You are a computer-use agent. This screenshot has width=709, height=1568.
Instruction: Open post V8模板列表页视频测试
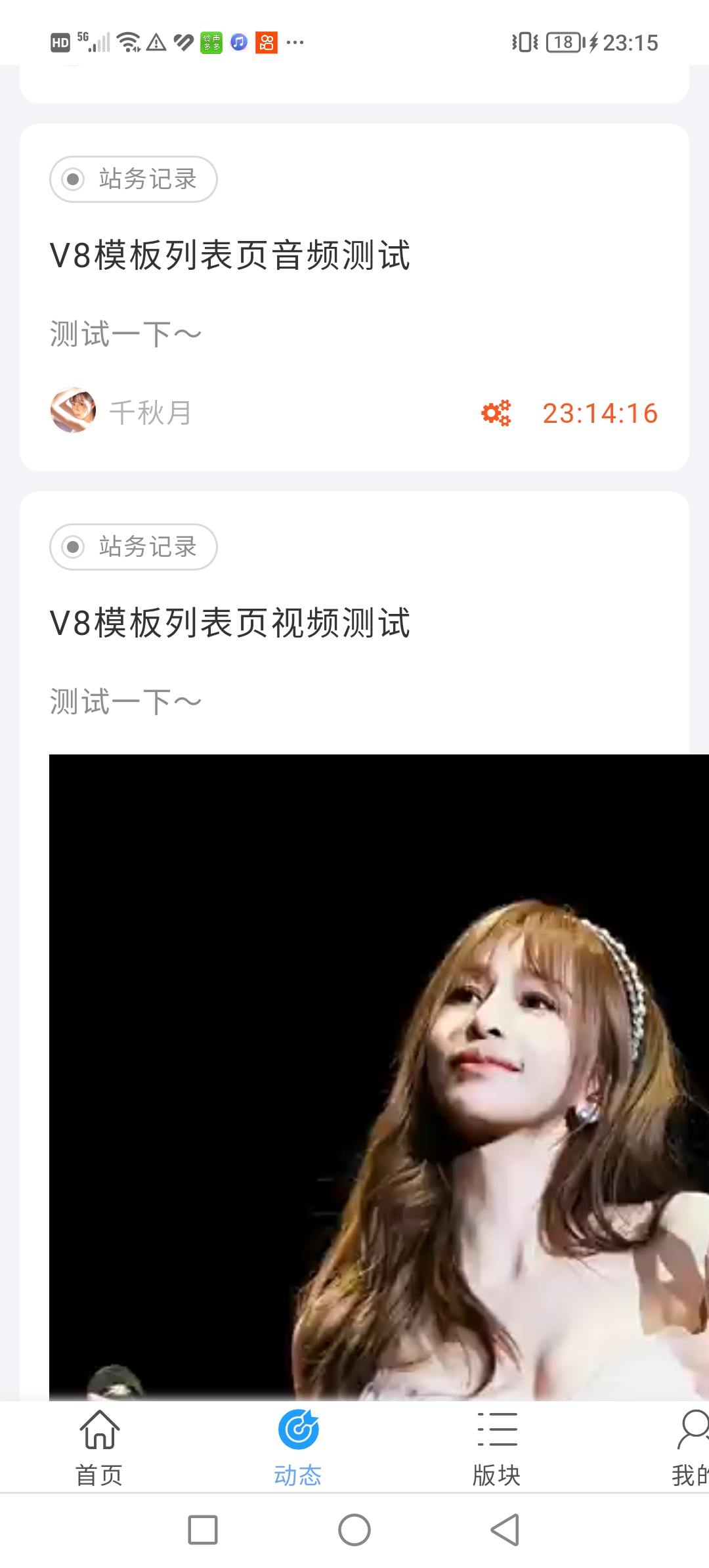click(230, 623)
